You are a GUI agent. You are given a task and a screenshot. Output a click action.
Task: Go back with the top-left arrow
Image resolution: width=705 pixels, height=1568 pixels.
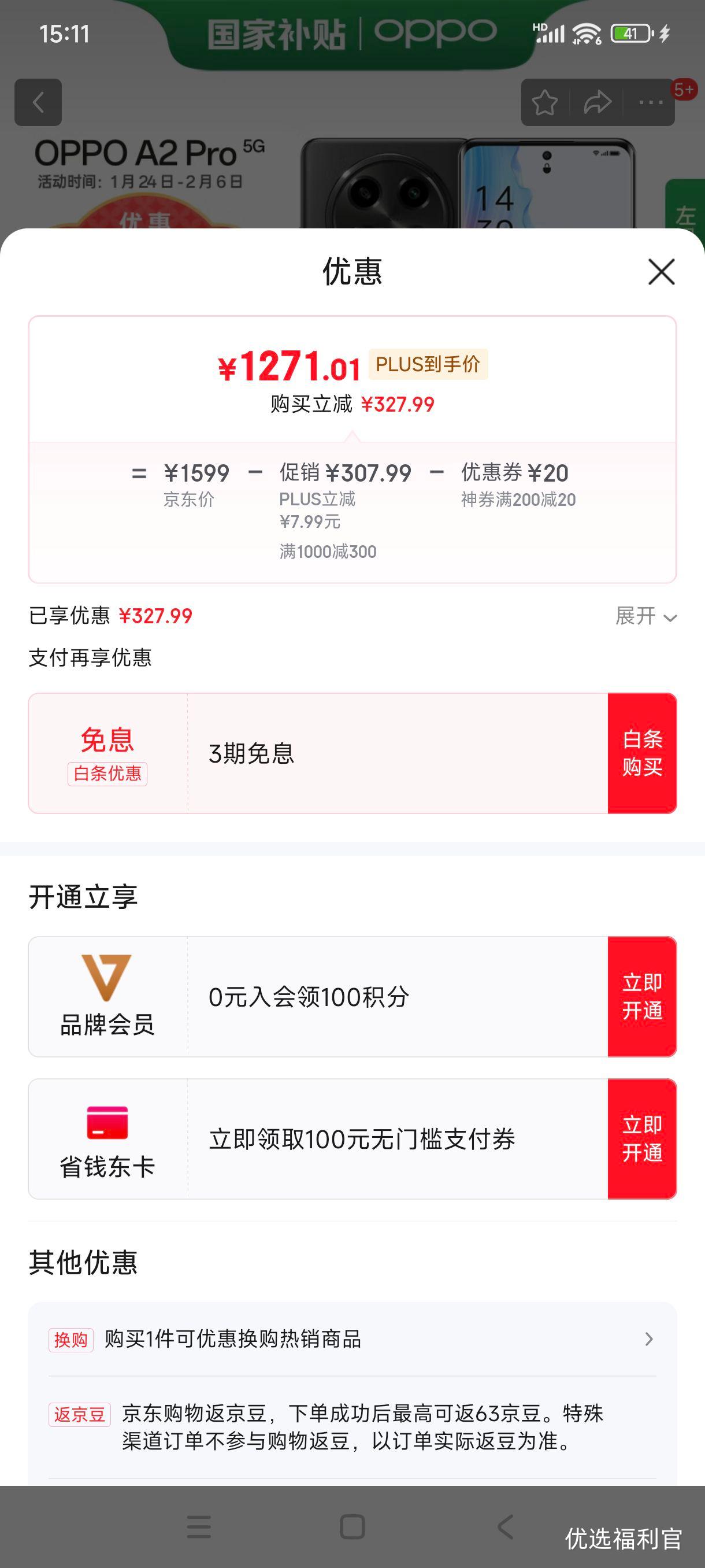click(x=38, y=102)
